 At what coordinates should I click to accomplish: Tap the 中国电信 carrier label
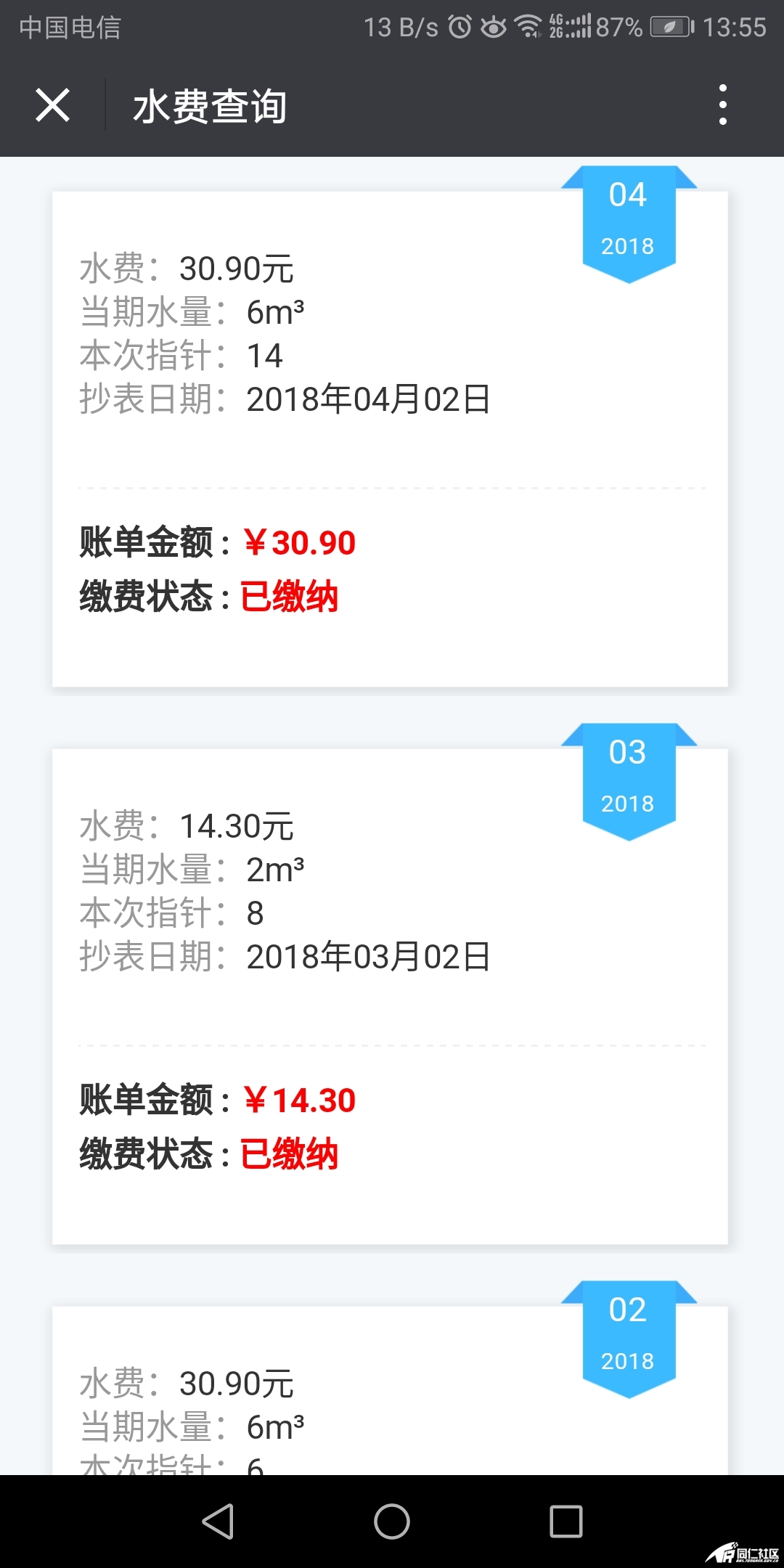[70, 29]
